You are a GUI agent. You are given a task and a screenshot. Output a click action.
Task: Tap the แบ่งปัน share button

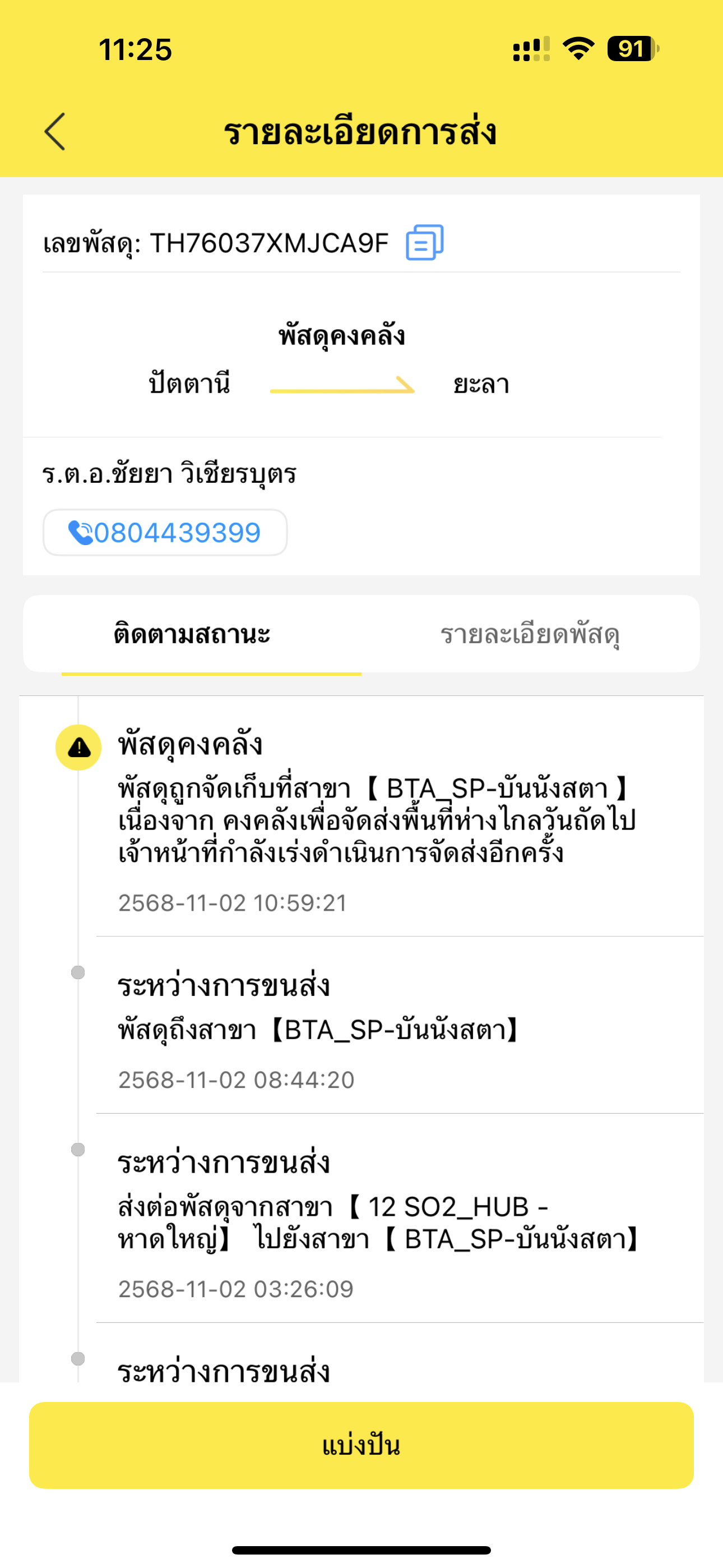[361, 1445]
